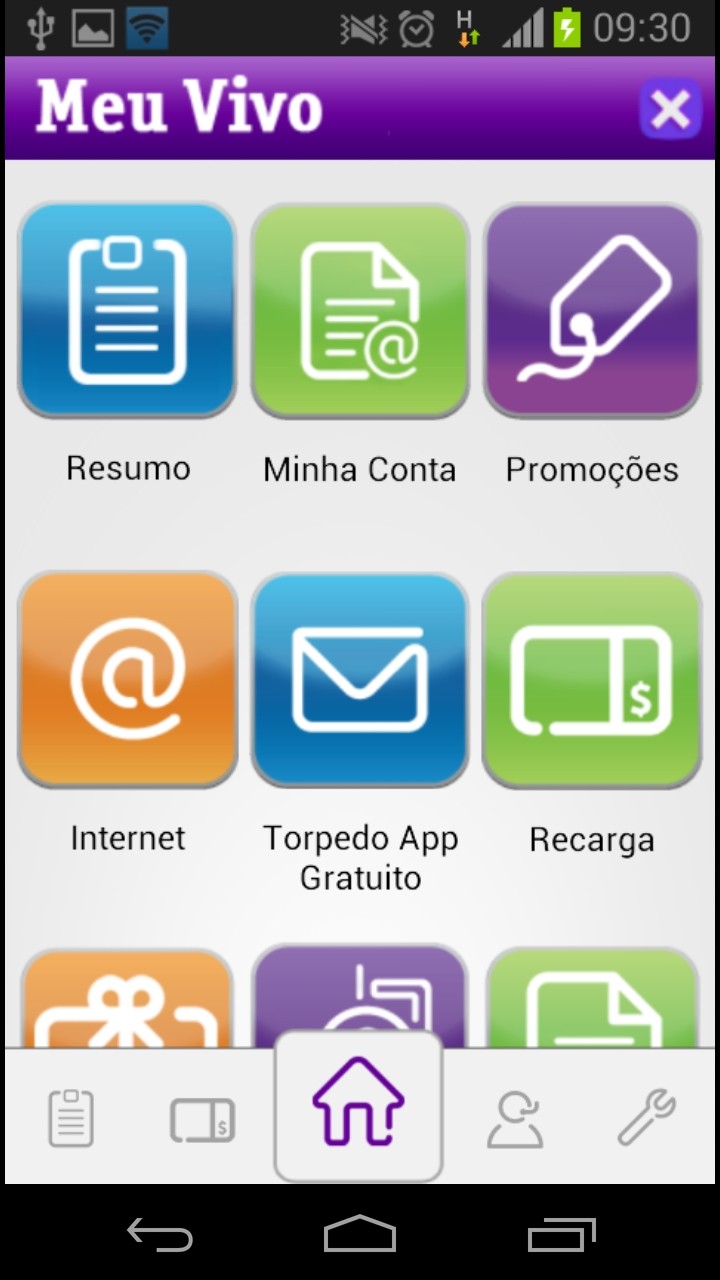Close Meu Vivo with the X button
This screenshot has height=1280, width=720.
670,108
